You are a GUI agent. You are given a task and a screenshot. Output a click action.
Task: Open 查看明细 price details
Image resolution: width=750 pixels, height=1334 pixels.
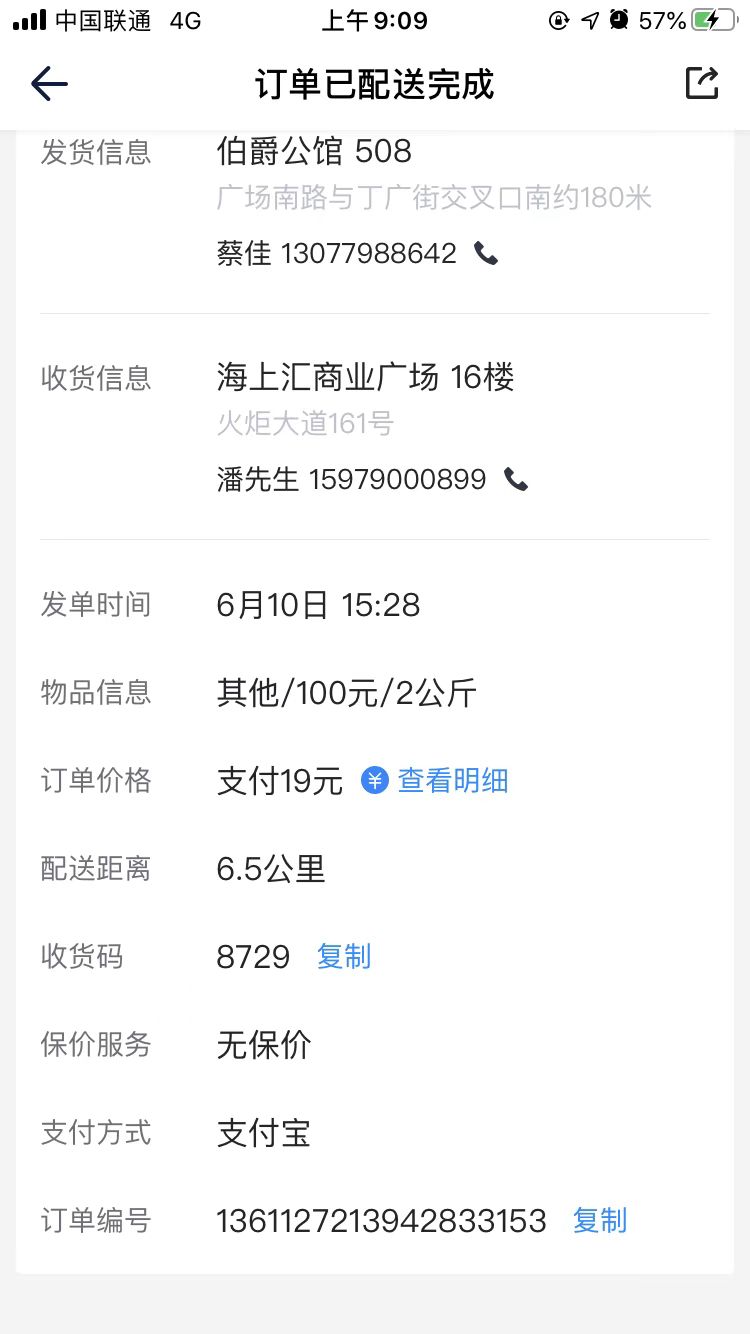coord(435,780)
